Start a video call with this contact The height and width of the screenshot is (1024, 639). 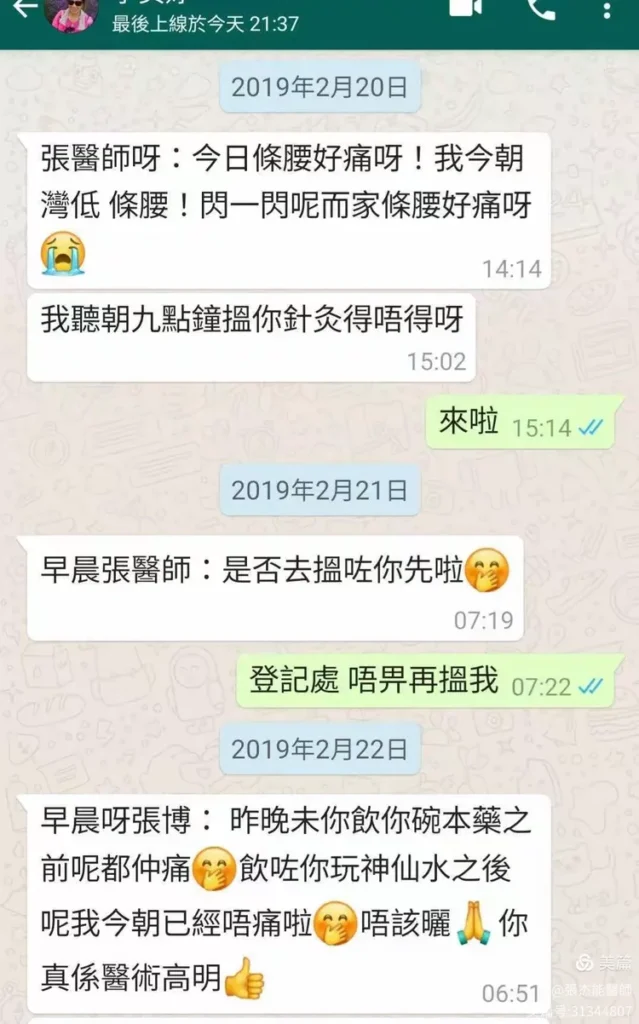click(466, 8)
